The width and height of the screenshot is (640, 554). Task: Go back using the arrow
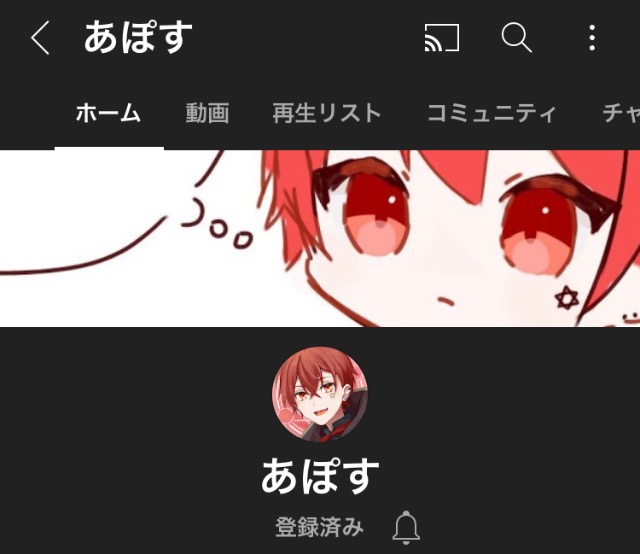tap(40, 39)
